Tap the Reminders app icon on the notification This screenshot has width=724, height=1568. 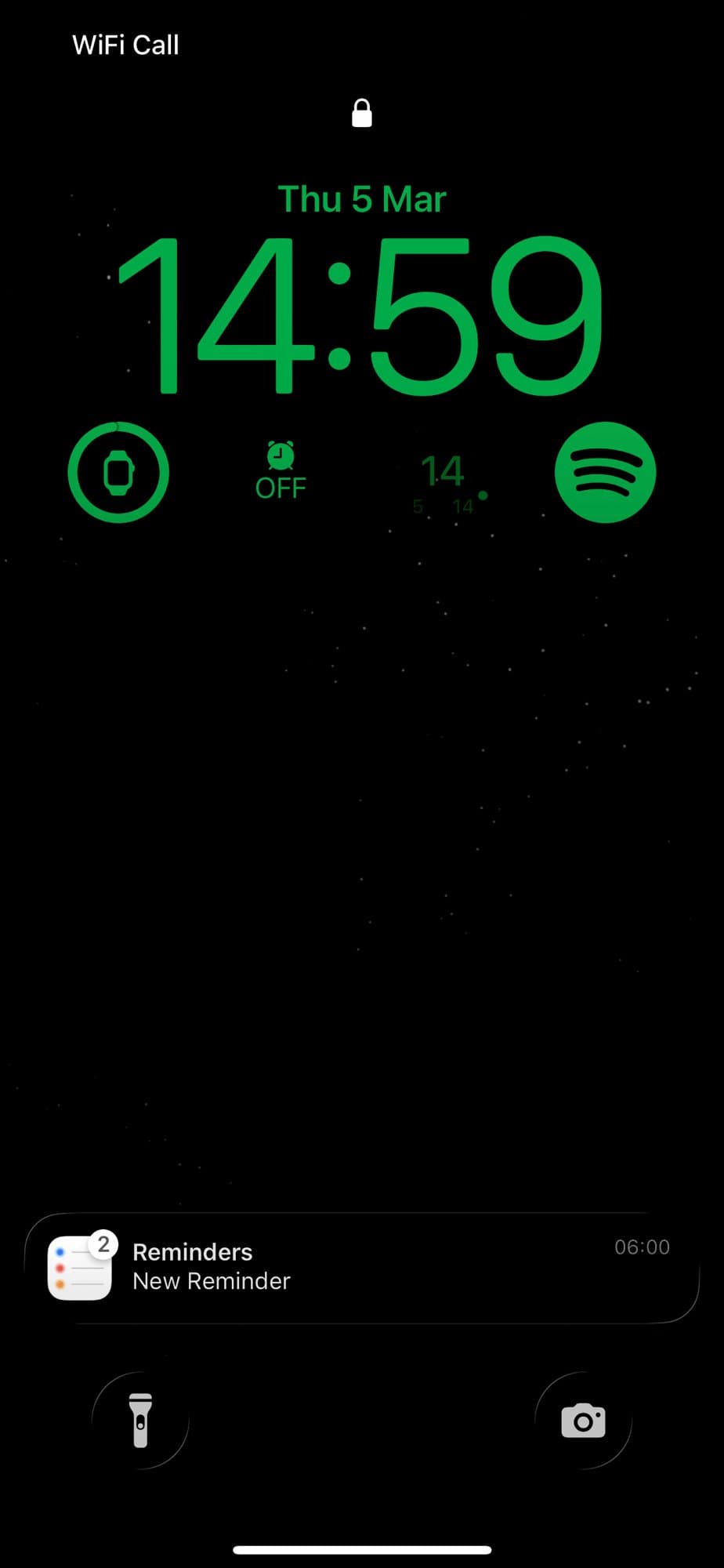[80, 1266]
